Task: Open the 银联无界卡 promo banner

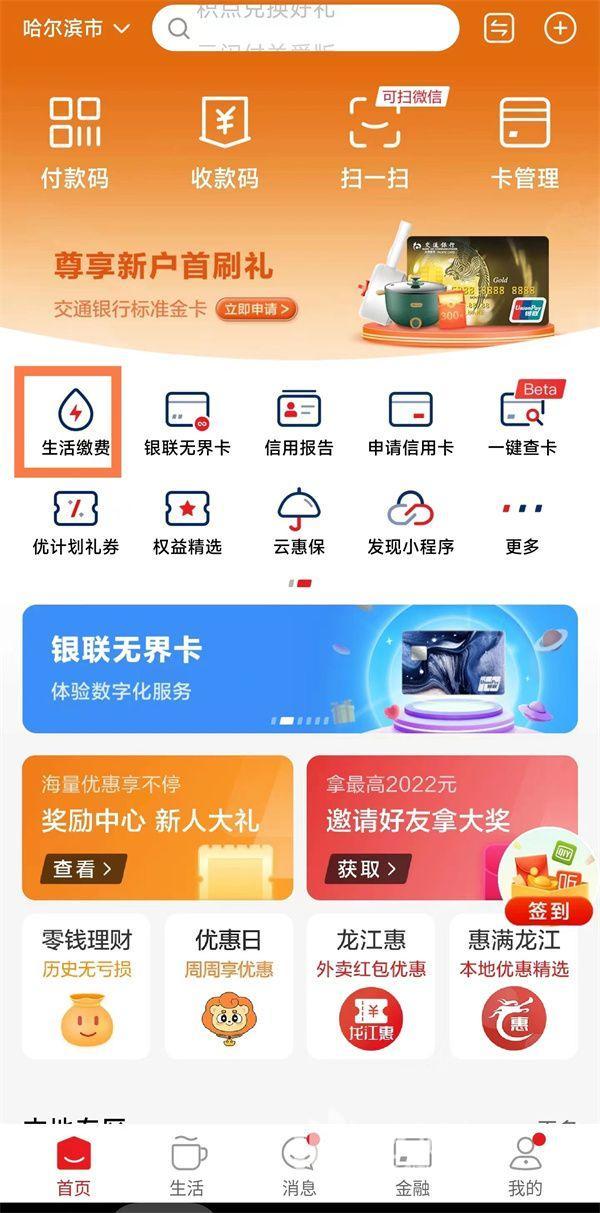Action: tap(300, 668)
